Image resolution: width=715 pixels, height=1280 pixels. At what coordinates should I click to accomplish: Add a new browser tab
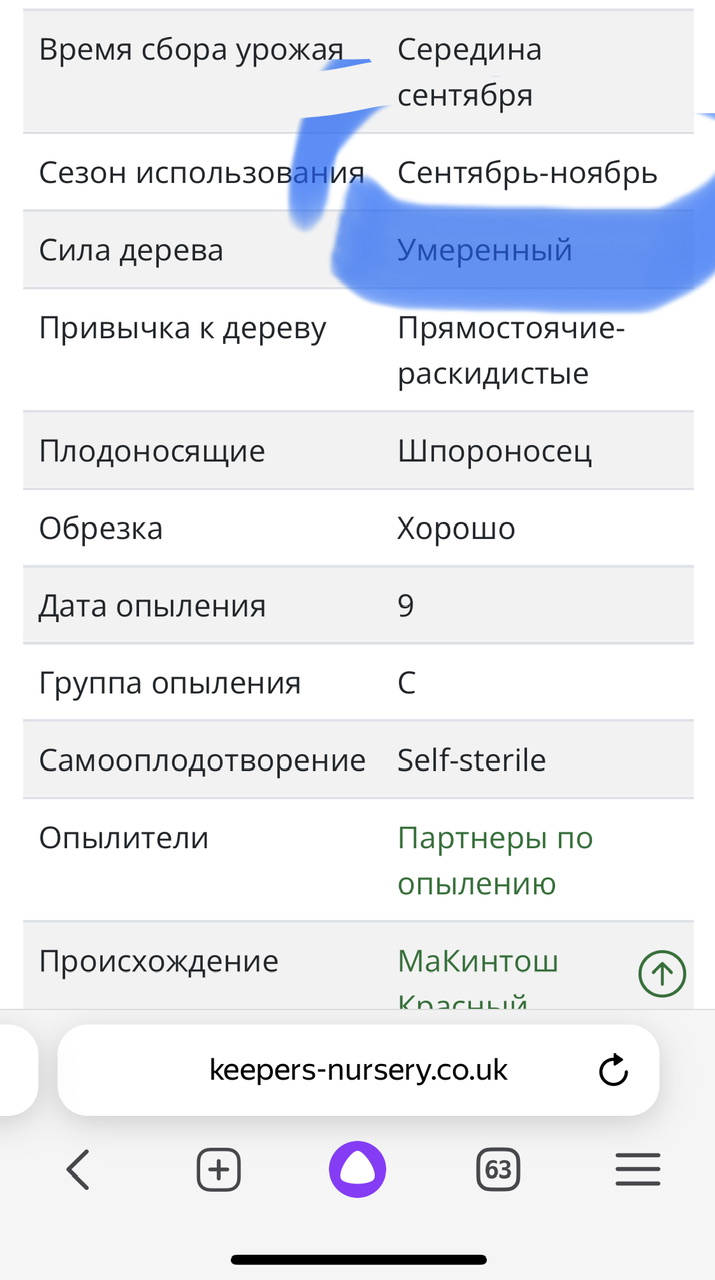click(218, 1168)
